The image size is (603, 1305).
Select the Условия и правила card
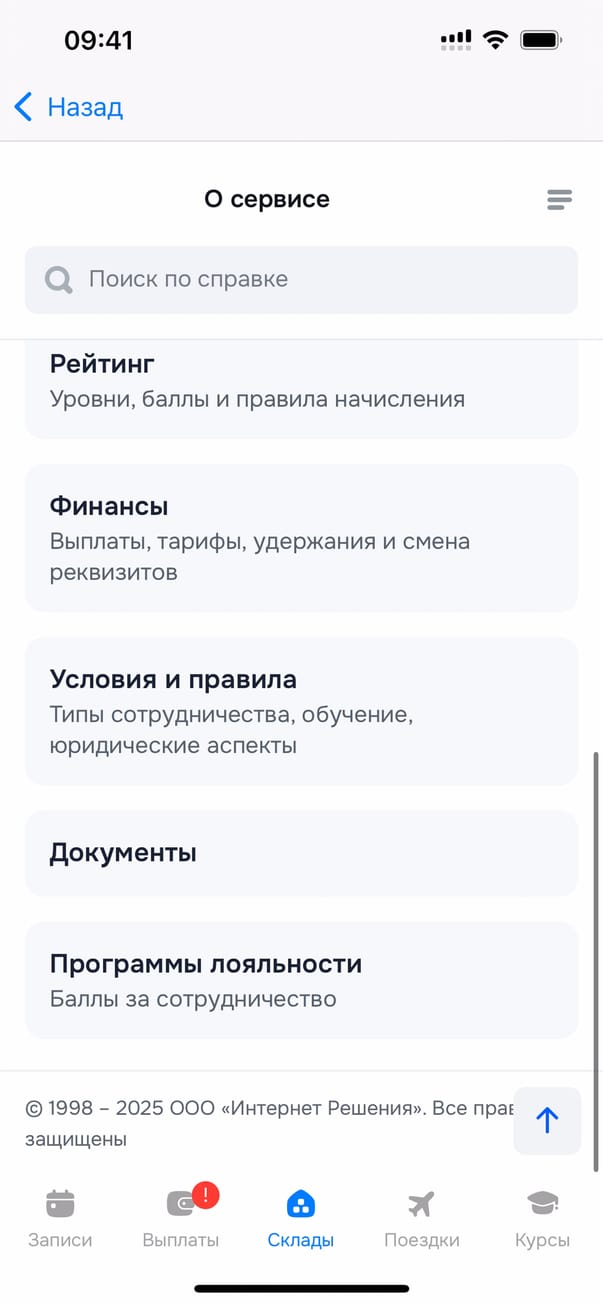pyautogui.click(x=301, y=711)
